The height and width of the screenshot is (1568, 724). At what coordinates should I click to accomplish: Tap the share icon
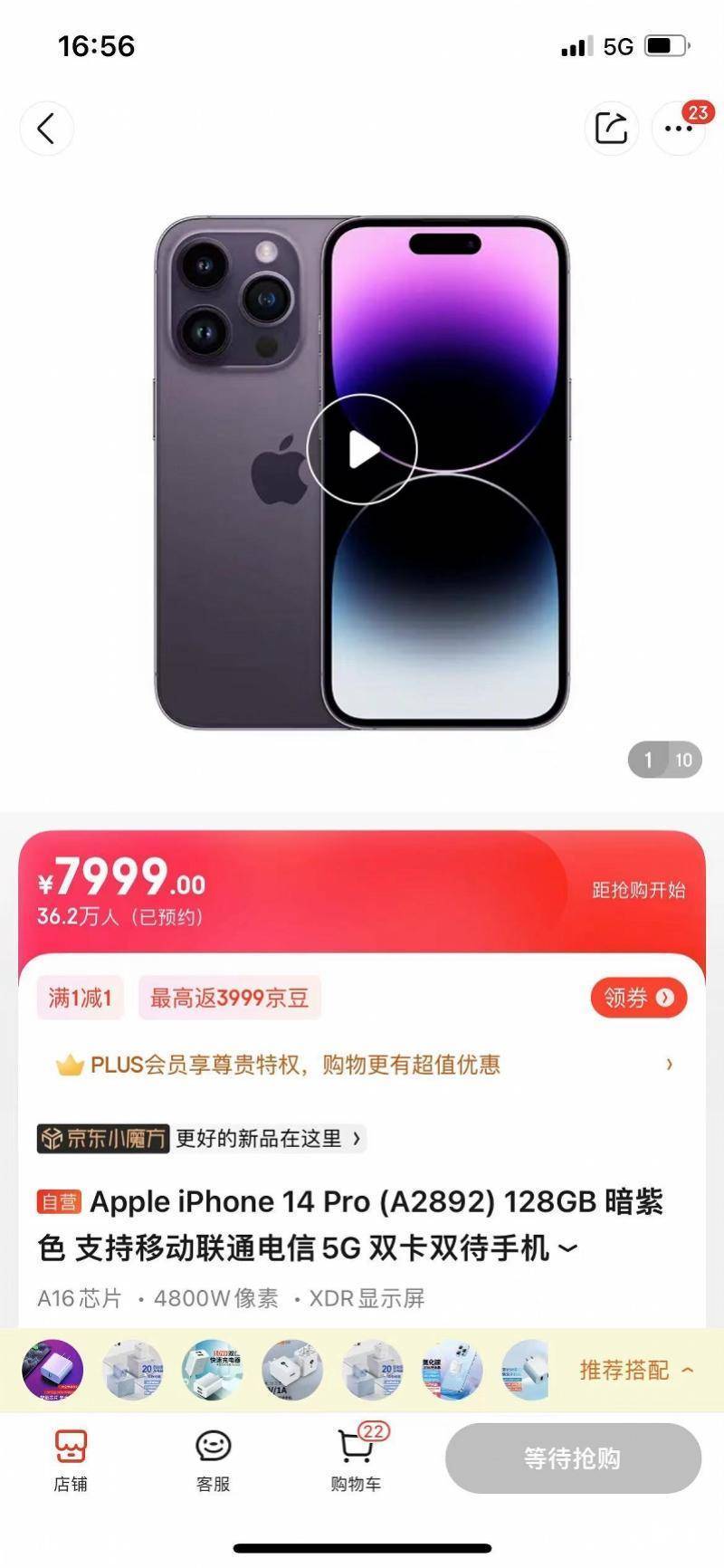coord(612,129)
